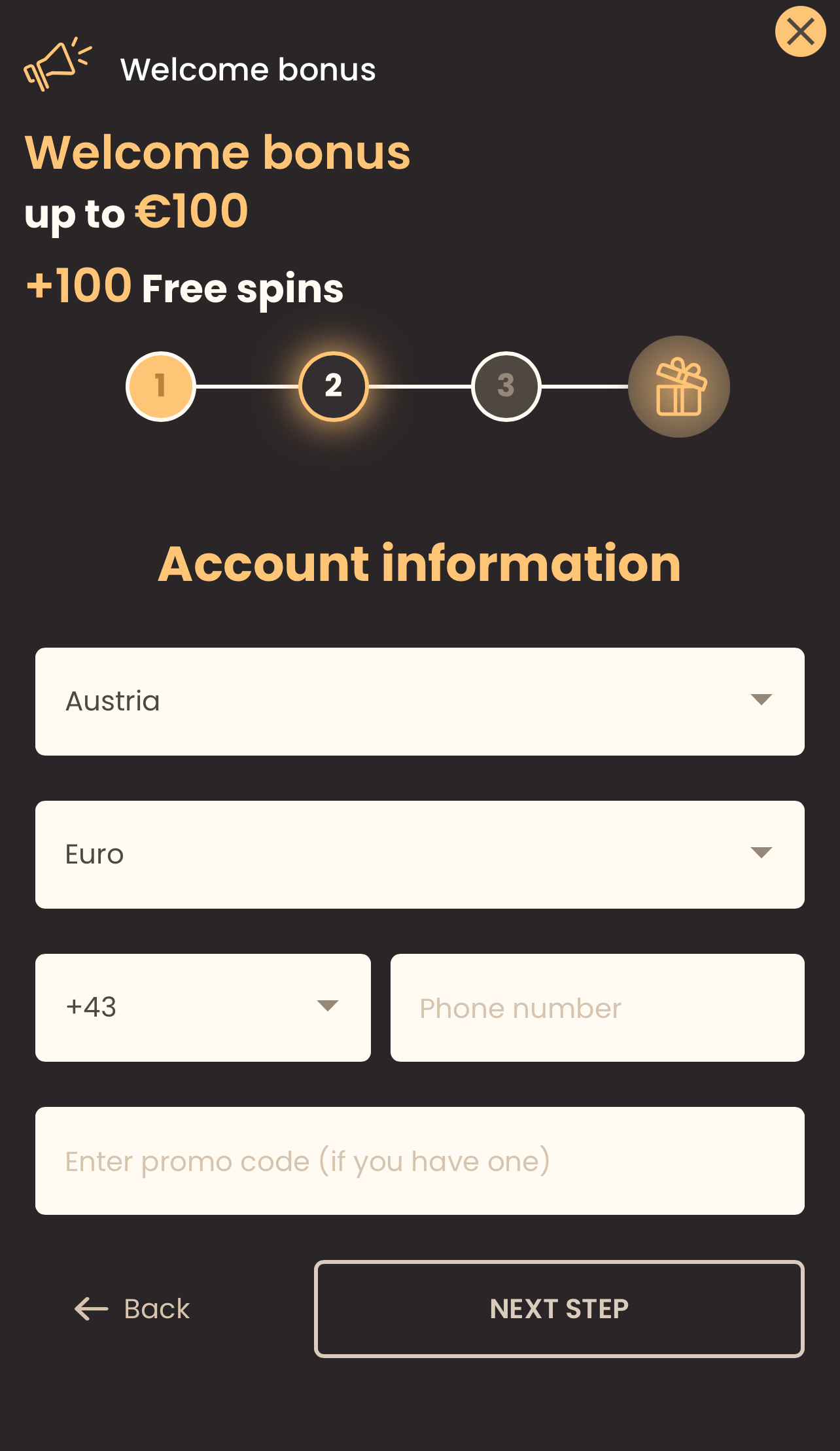Screen dimensions: 840x1451
Task: Go back to the previous step
Action: [133, 1309]
